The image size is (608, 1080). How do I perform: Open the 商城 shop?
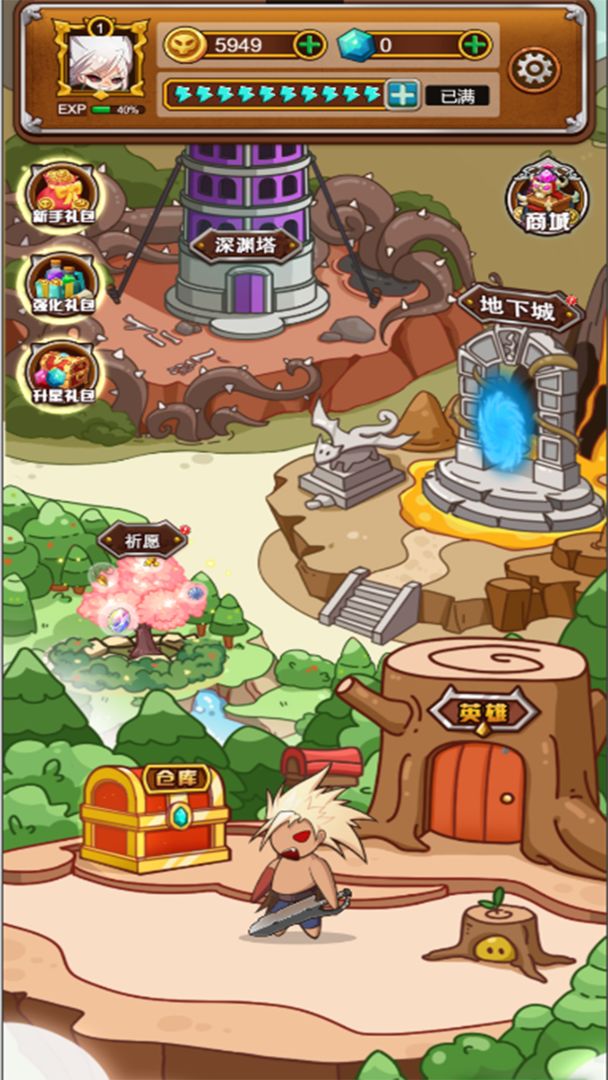pos(547,196)
